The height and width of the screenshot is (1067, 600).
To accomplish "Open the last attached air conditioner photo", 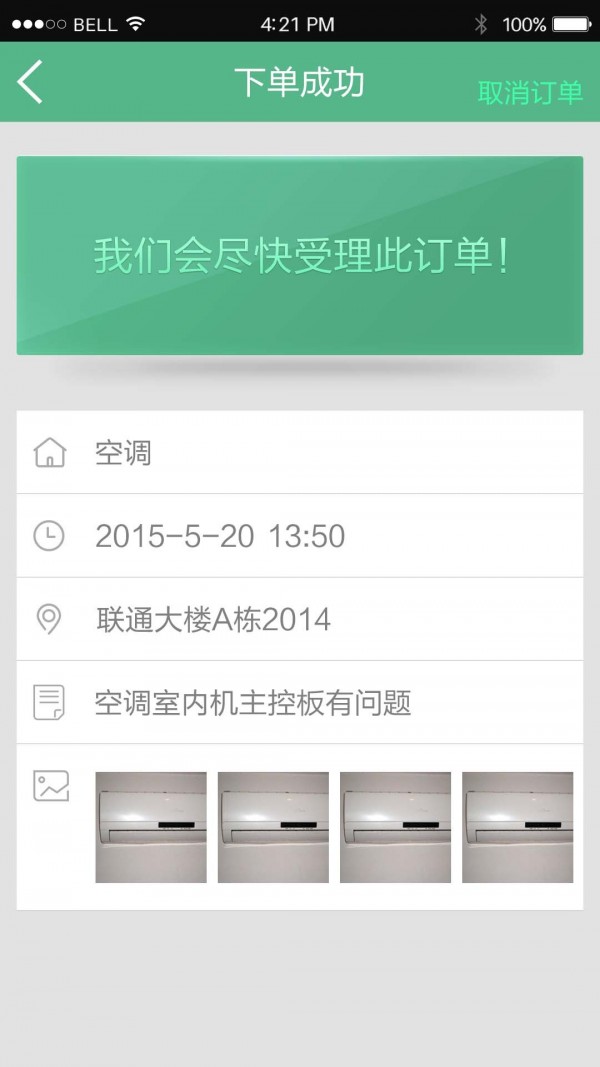I will click(x=517, y=827).
